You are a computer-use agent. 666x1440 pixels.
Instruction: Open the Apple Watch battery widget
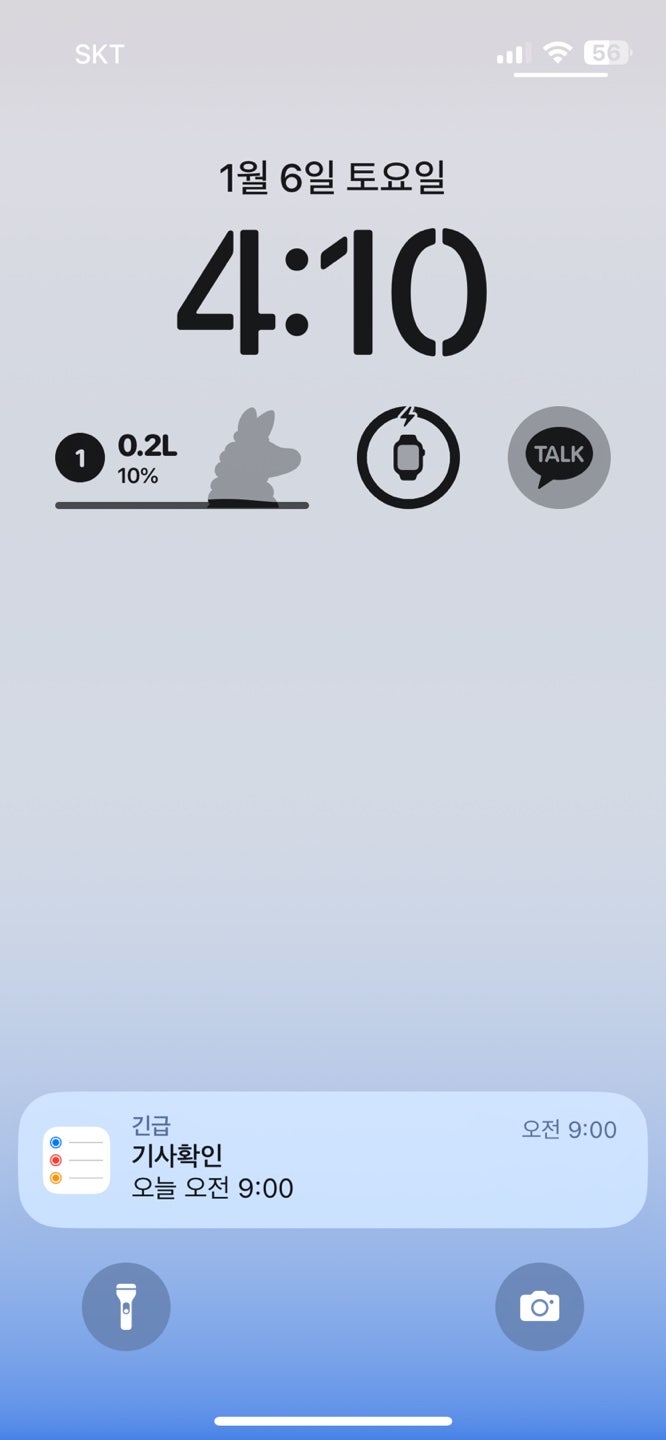[408, 458]
